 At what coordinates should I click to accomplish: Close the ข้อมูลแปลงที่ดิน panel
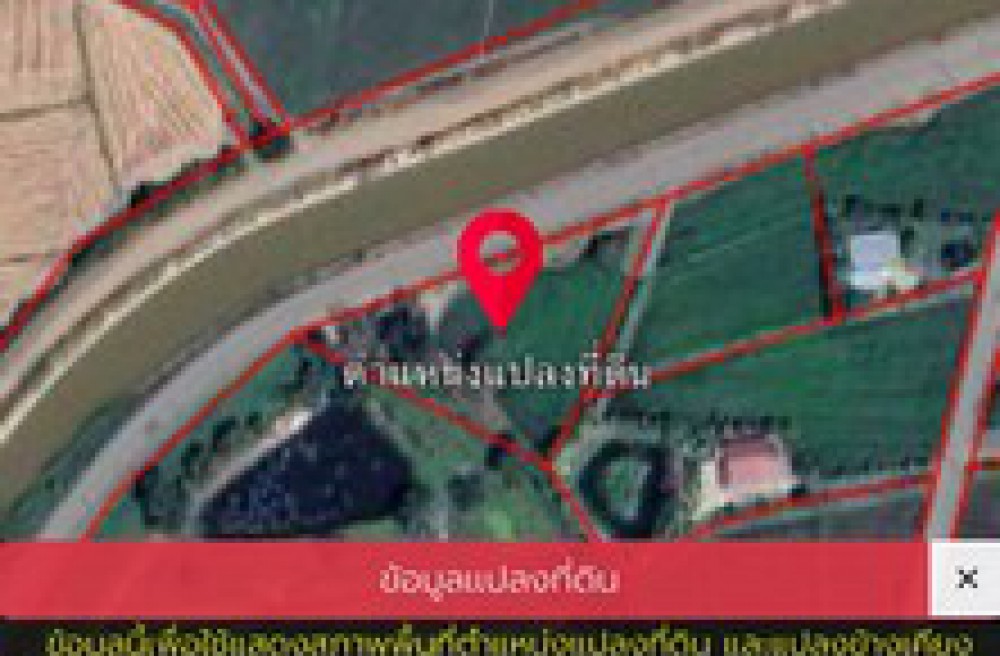click(965, 578)
